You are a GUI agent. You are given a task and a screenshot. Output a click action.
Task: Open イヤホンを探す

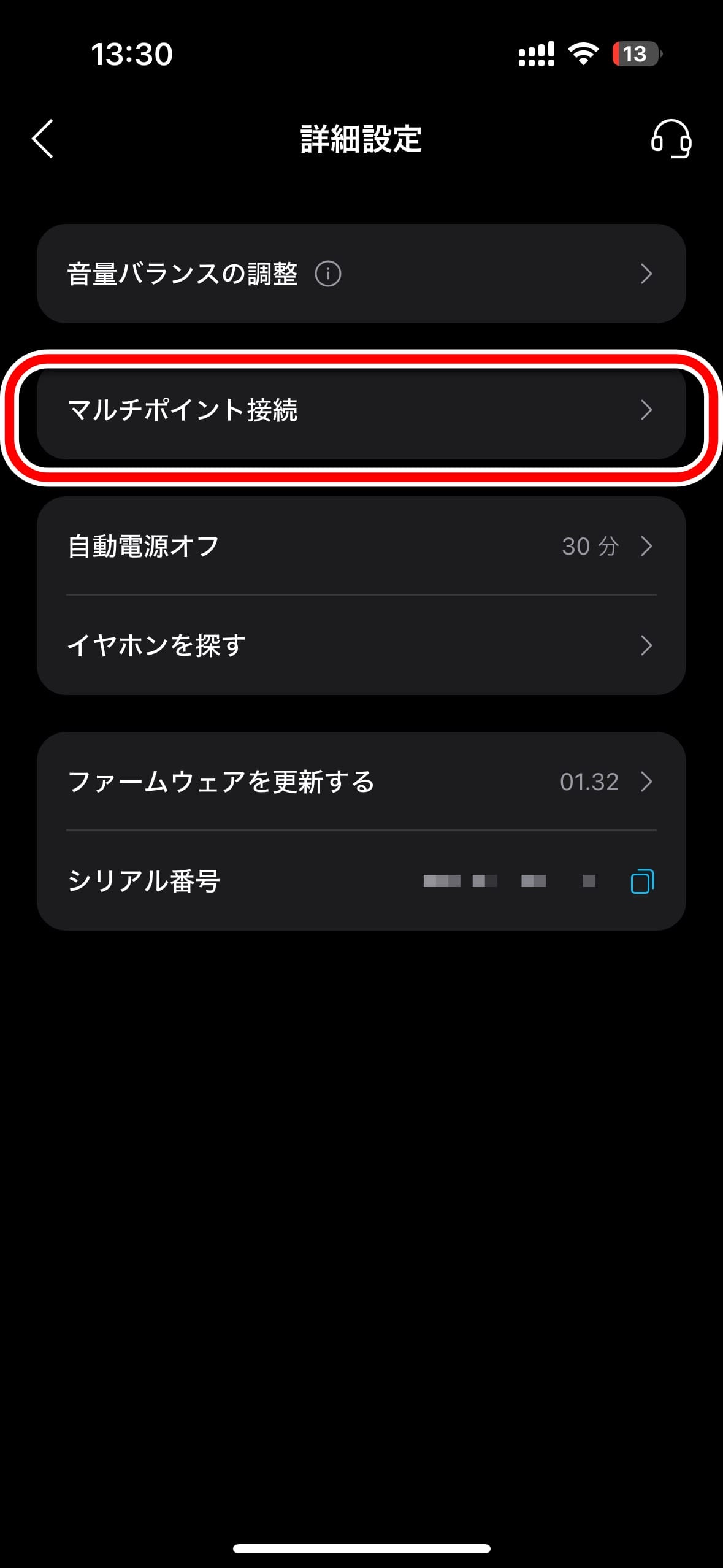[361, 645]
